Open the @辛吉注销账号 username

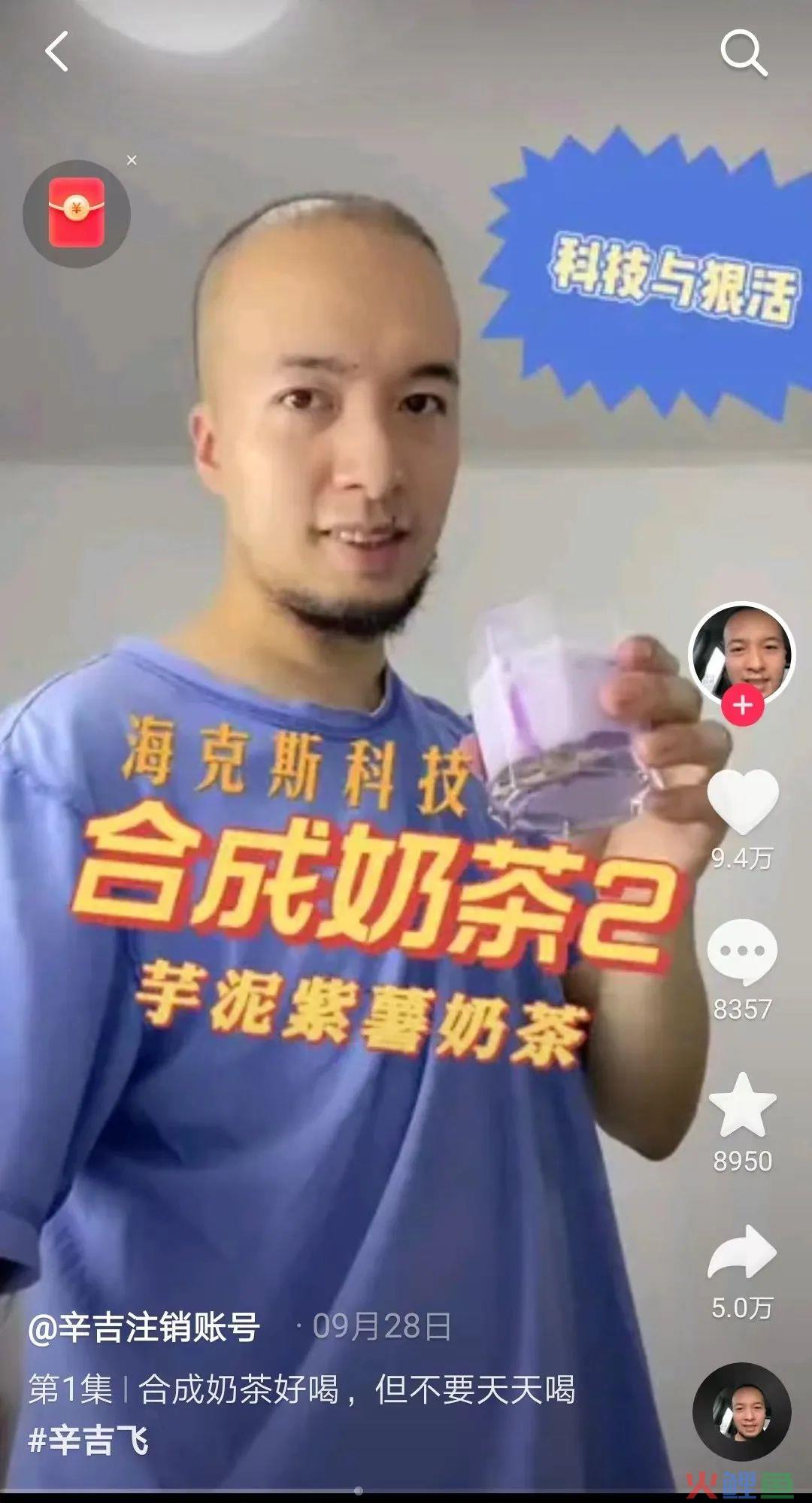[144, 1327]
